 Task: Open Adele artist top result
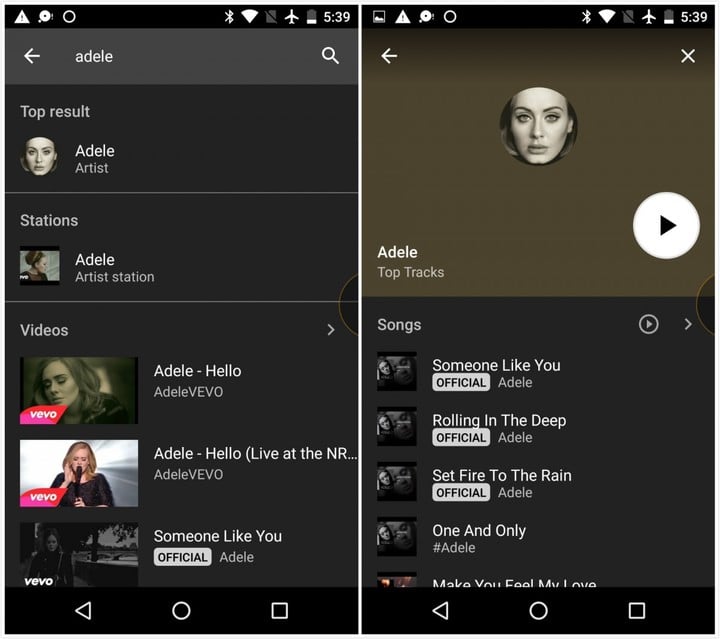[95, 158]
